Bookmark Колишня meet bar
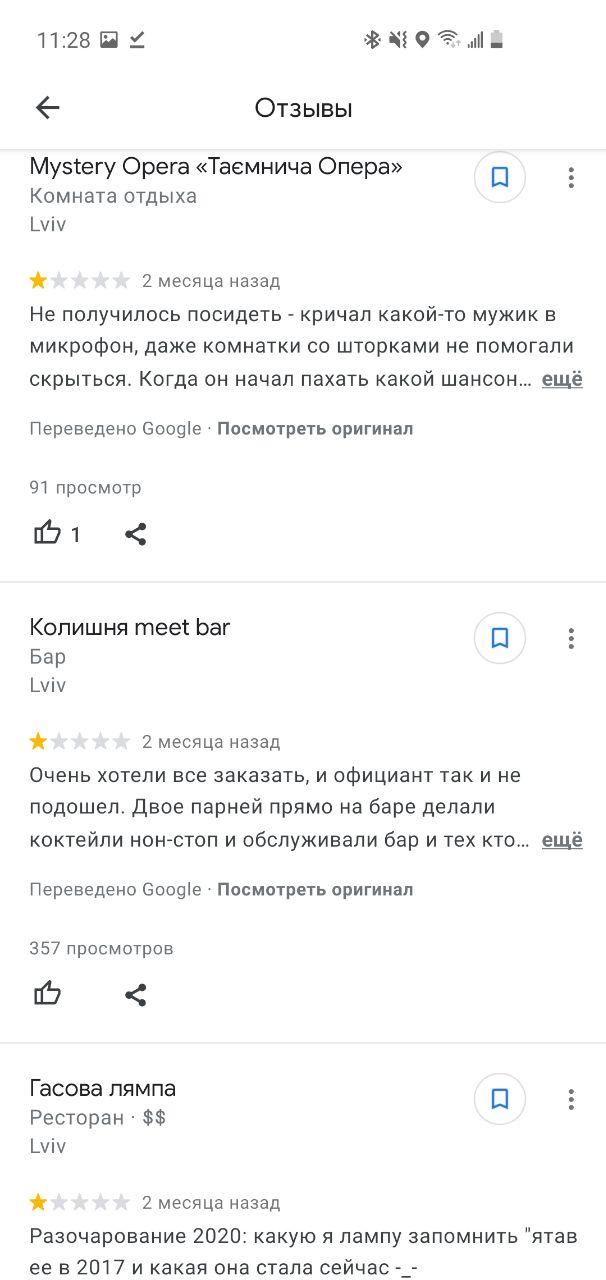Screen dimensions: 606x1280 pyautogui.click(x=500, y=638)
